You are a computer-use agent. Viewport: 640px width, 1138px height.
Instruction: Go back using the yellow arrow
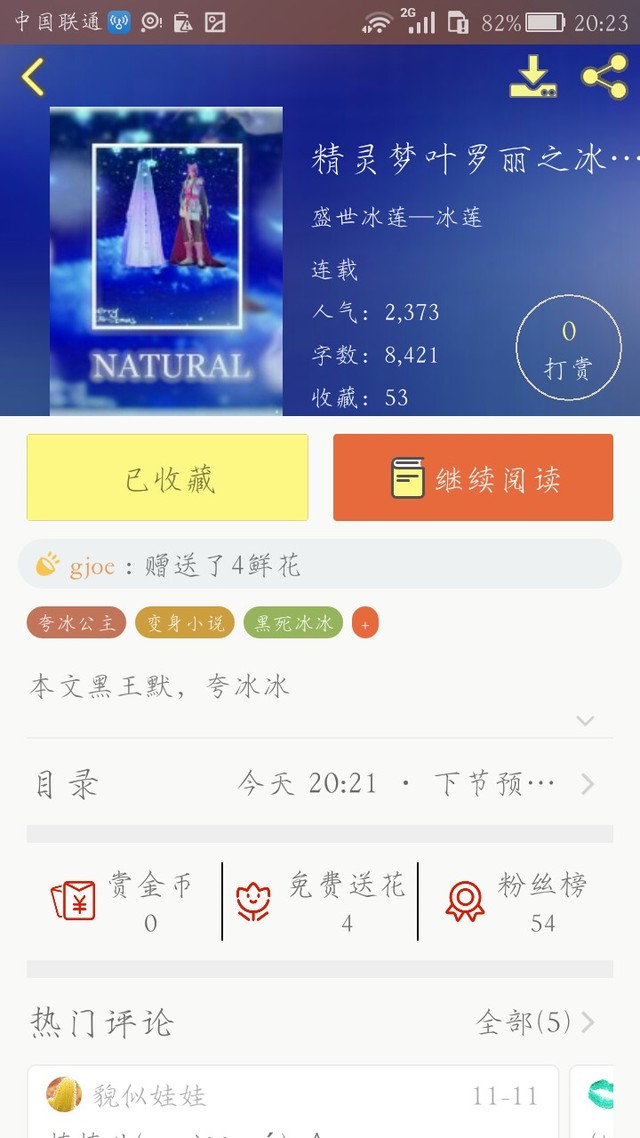point(33,77)
